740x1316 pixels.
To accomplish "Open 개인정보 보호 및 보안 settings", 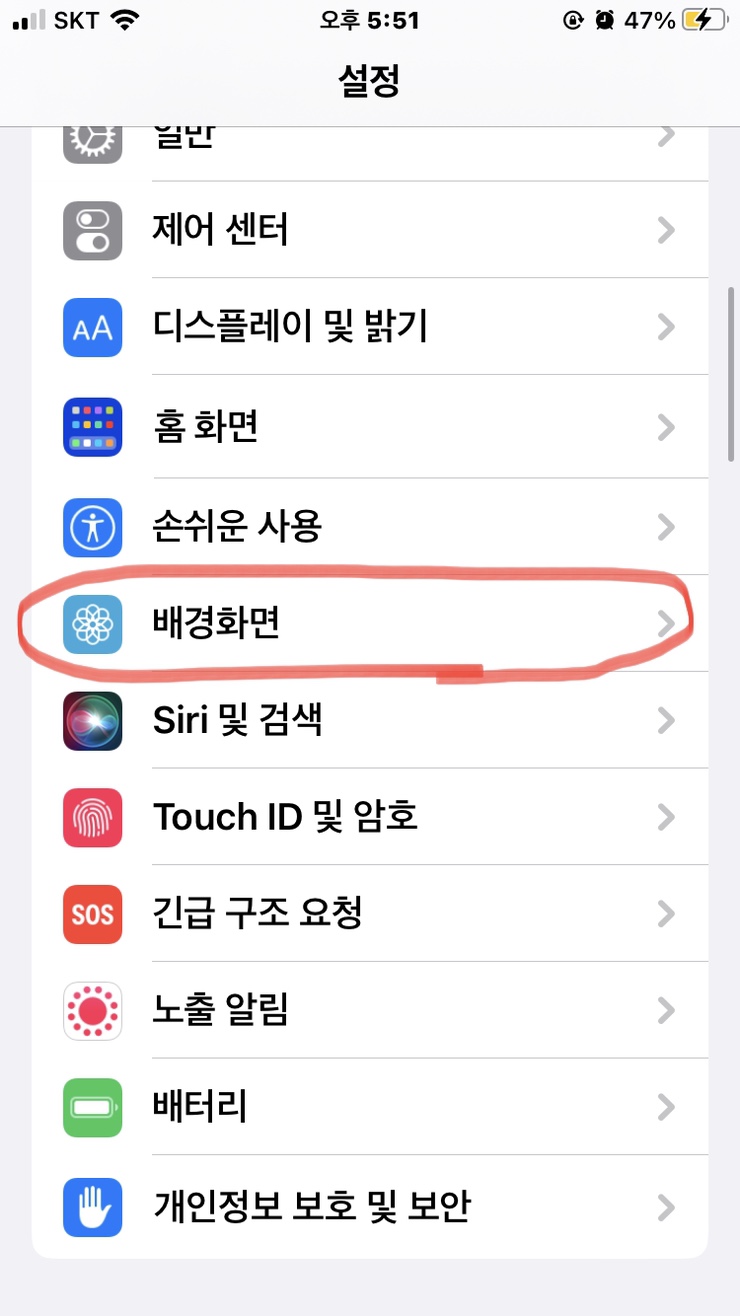I will [x=370, y=1207].
